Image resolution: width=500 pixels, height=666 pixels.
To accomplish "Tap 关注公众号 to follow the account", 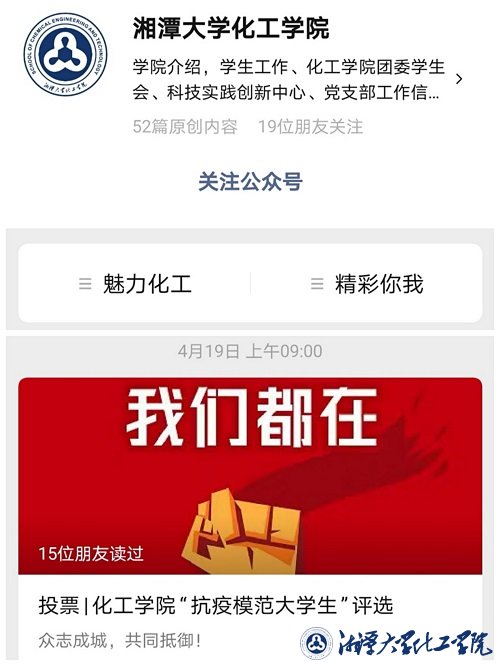I will click(x=250, y=182).
